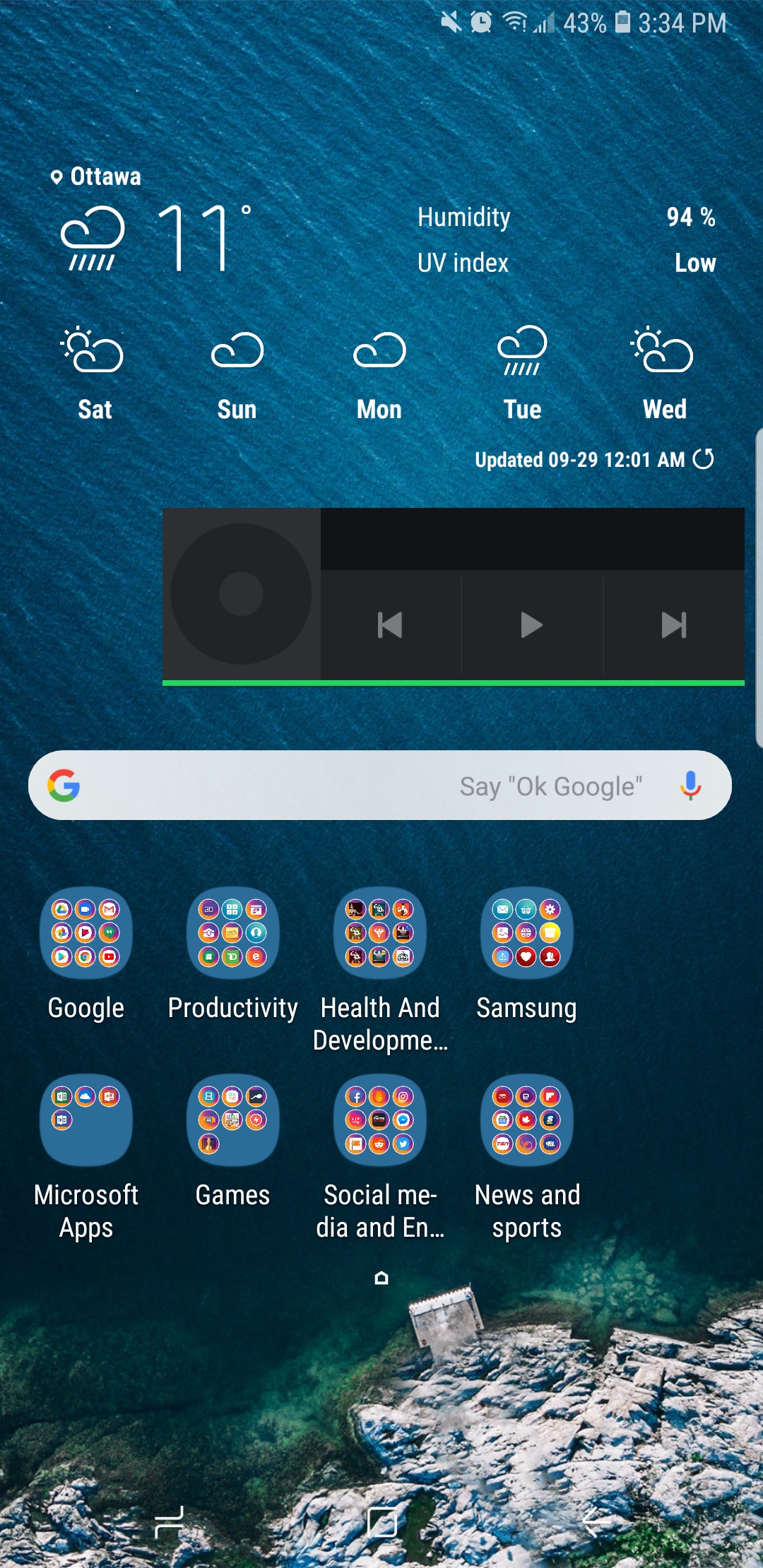Go back to the previous track
This screenshot has height=1568, width=763.
(389, 624)
